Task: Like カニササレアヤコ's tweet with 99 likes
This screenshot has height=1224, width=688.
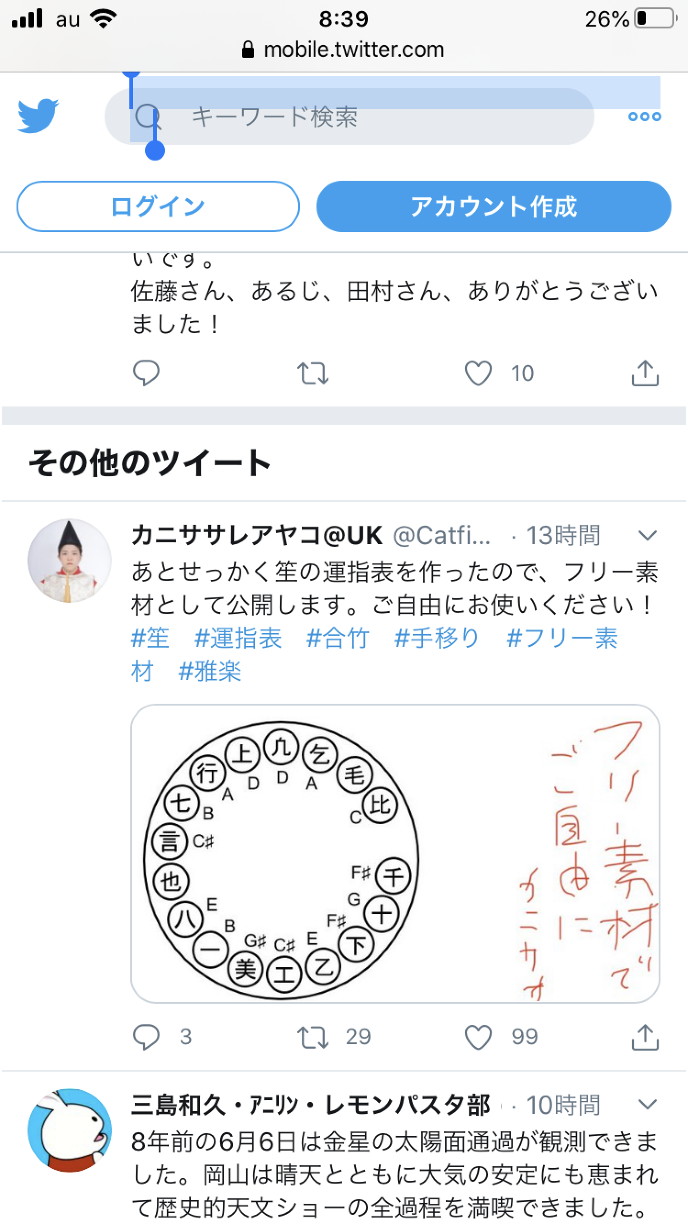Action: (479, 1037)
